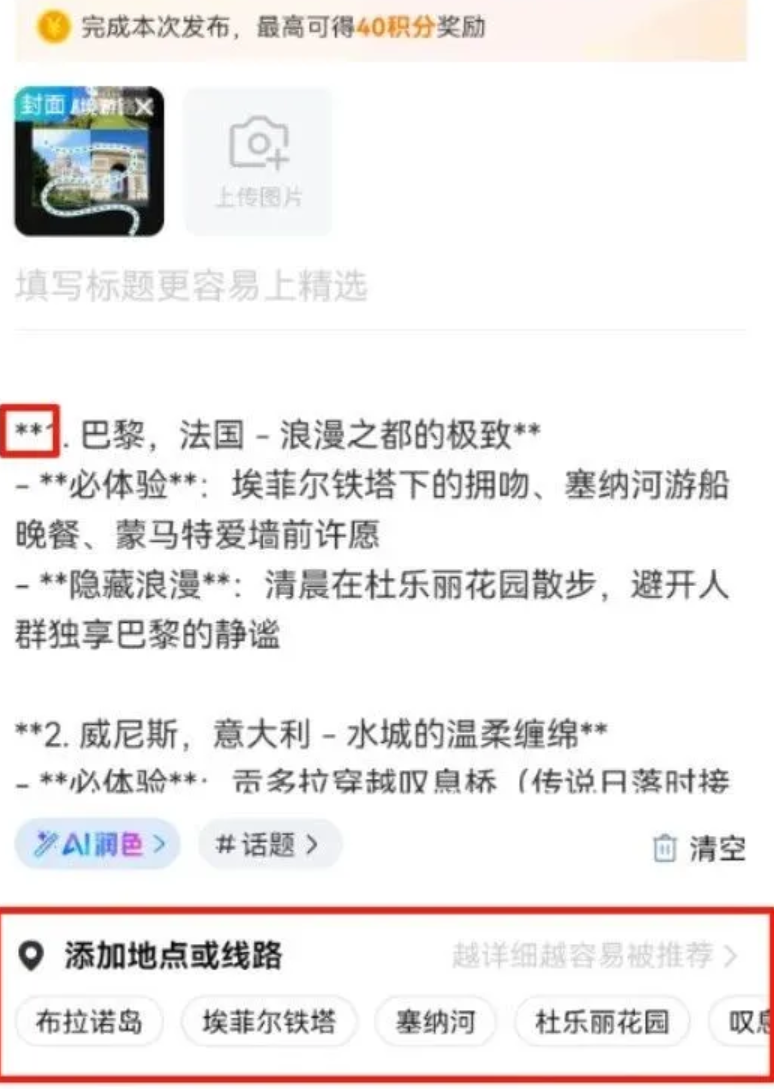
Task: Pick the 杜乐丽花园 location chip
Action: 602,1022
